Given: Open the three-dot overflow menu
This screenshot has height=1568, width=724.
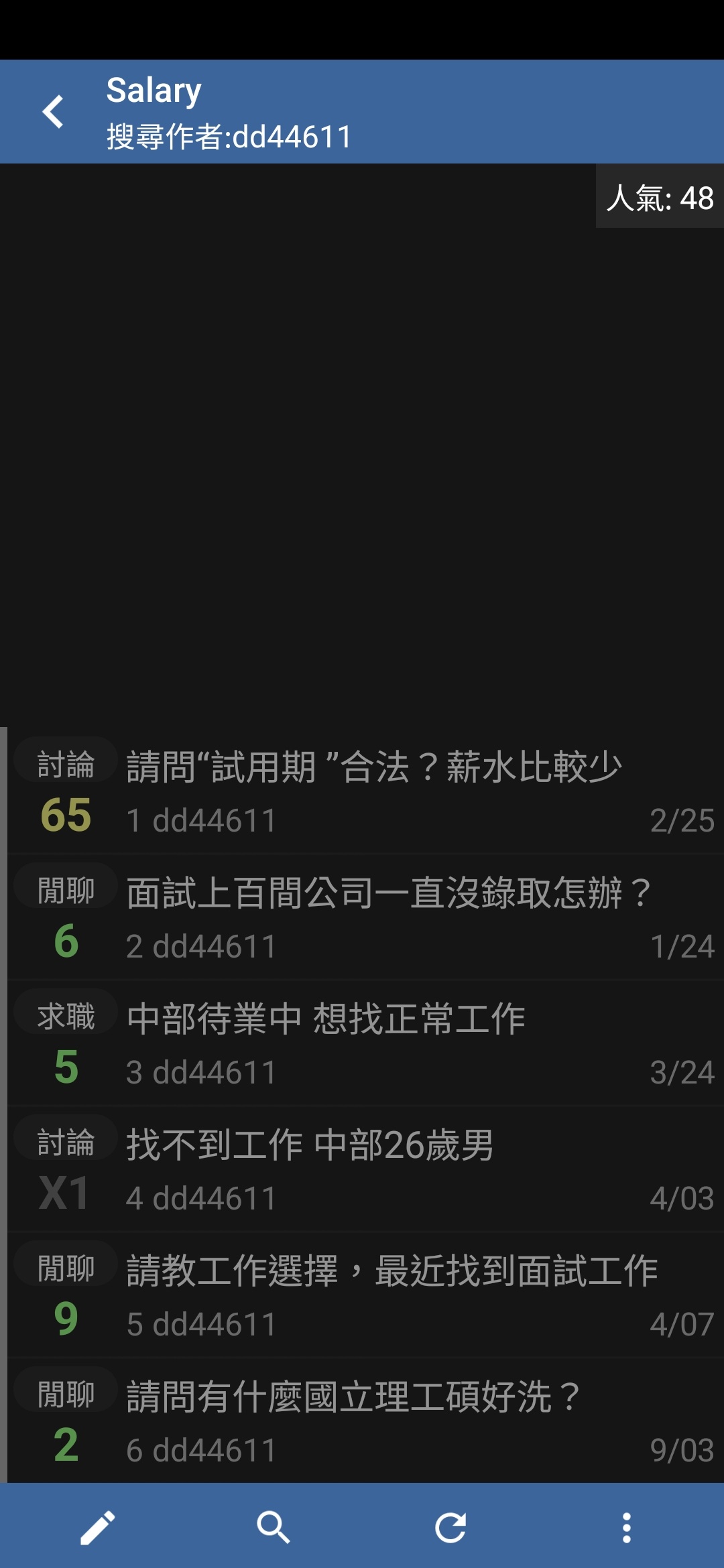Looking at the screenshot, I should 627,1528.
